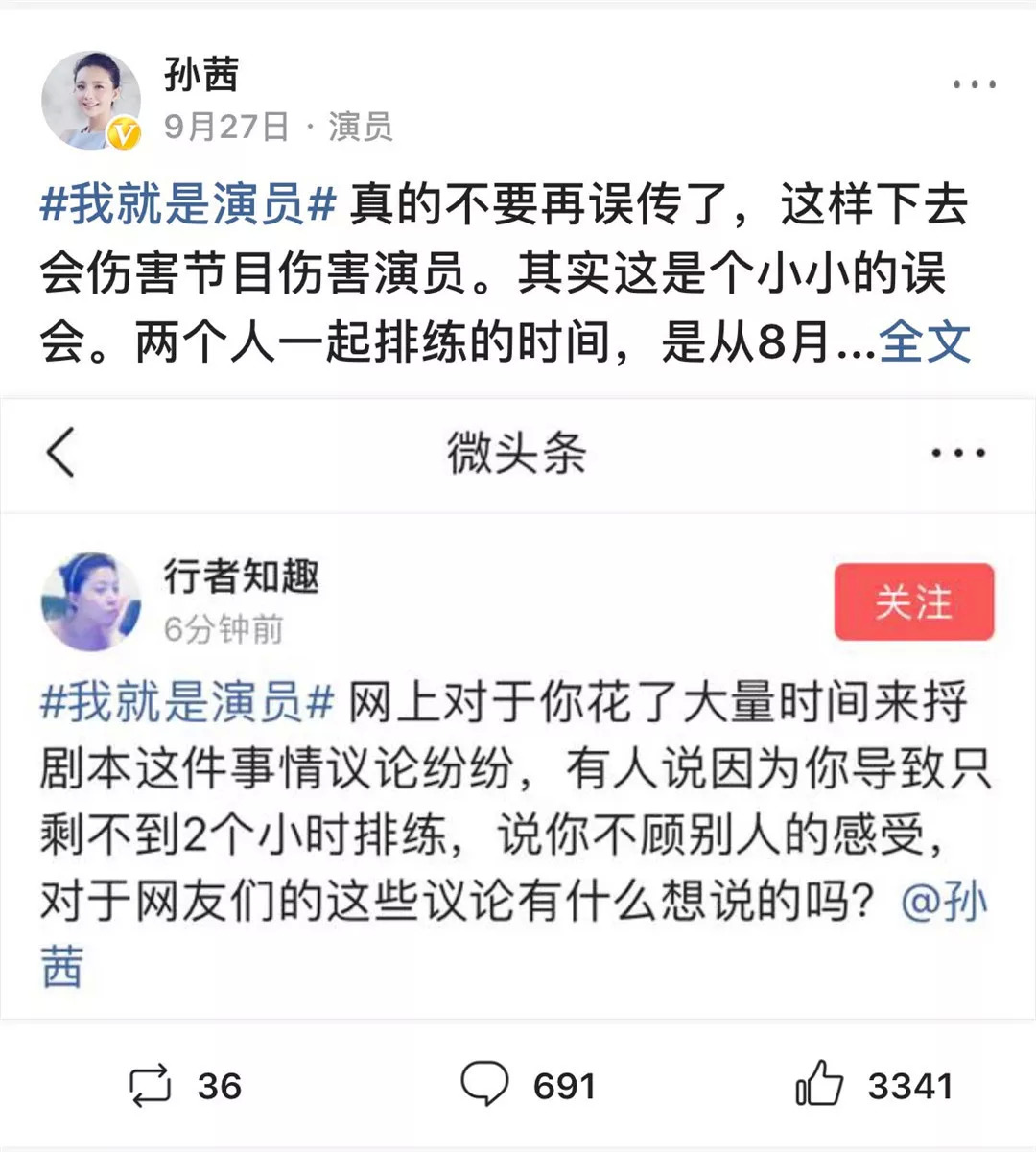Repost this post with 36 reposts
Image resolution: width=1036 pixels, height=1152 pixels.
tap(185, 1086)
